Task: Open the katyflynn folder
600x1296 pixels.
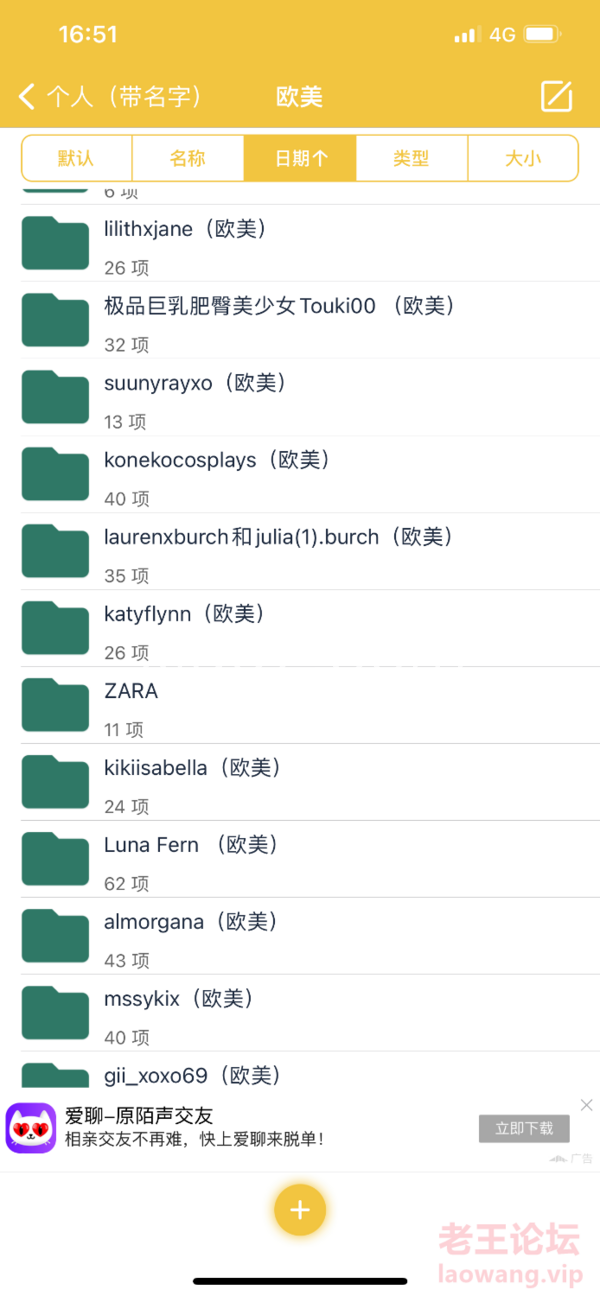Action: coord(300,628)
